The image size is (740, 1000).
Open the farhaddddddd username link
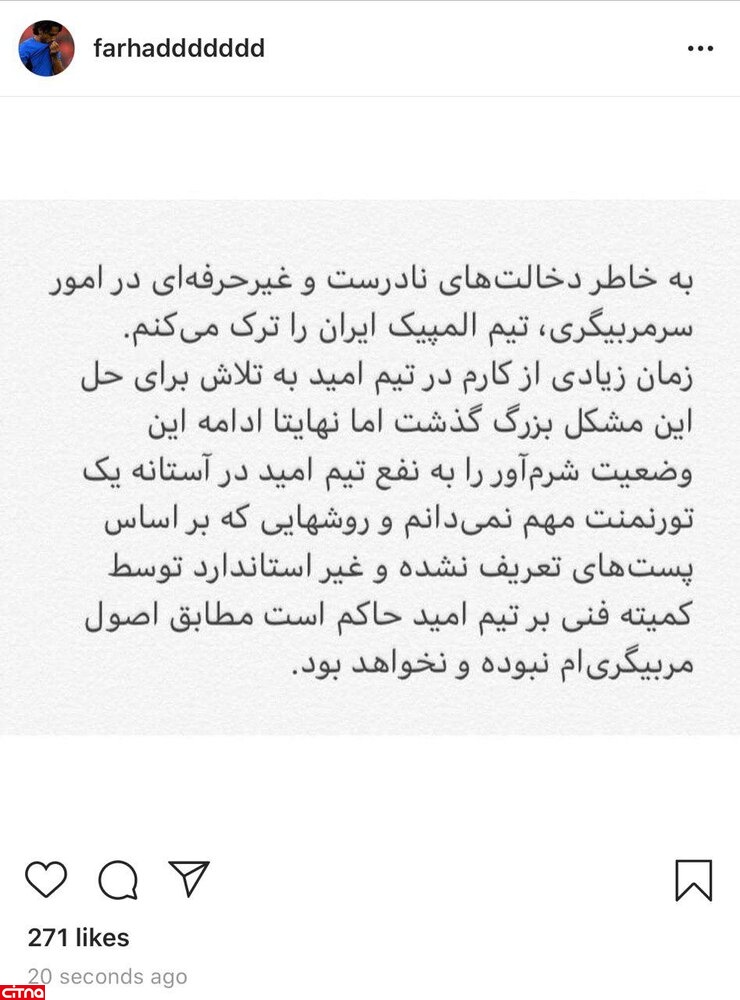pyautogui.click(x=178, y=48)
